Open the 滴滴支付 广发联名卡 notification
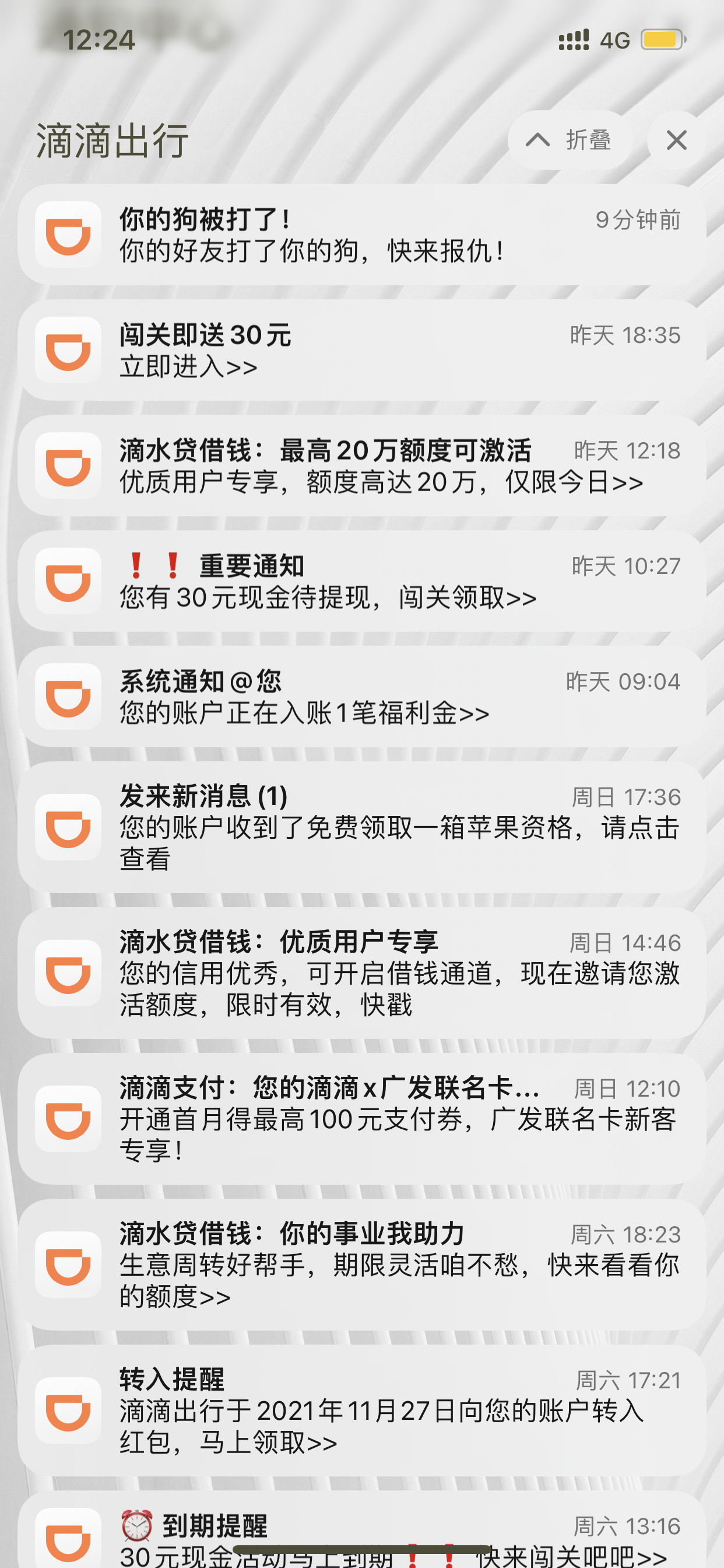The width and height of the screenshot is (724, 1568). [x=361, y=1119]
